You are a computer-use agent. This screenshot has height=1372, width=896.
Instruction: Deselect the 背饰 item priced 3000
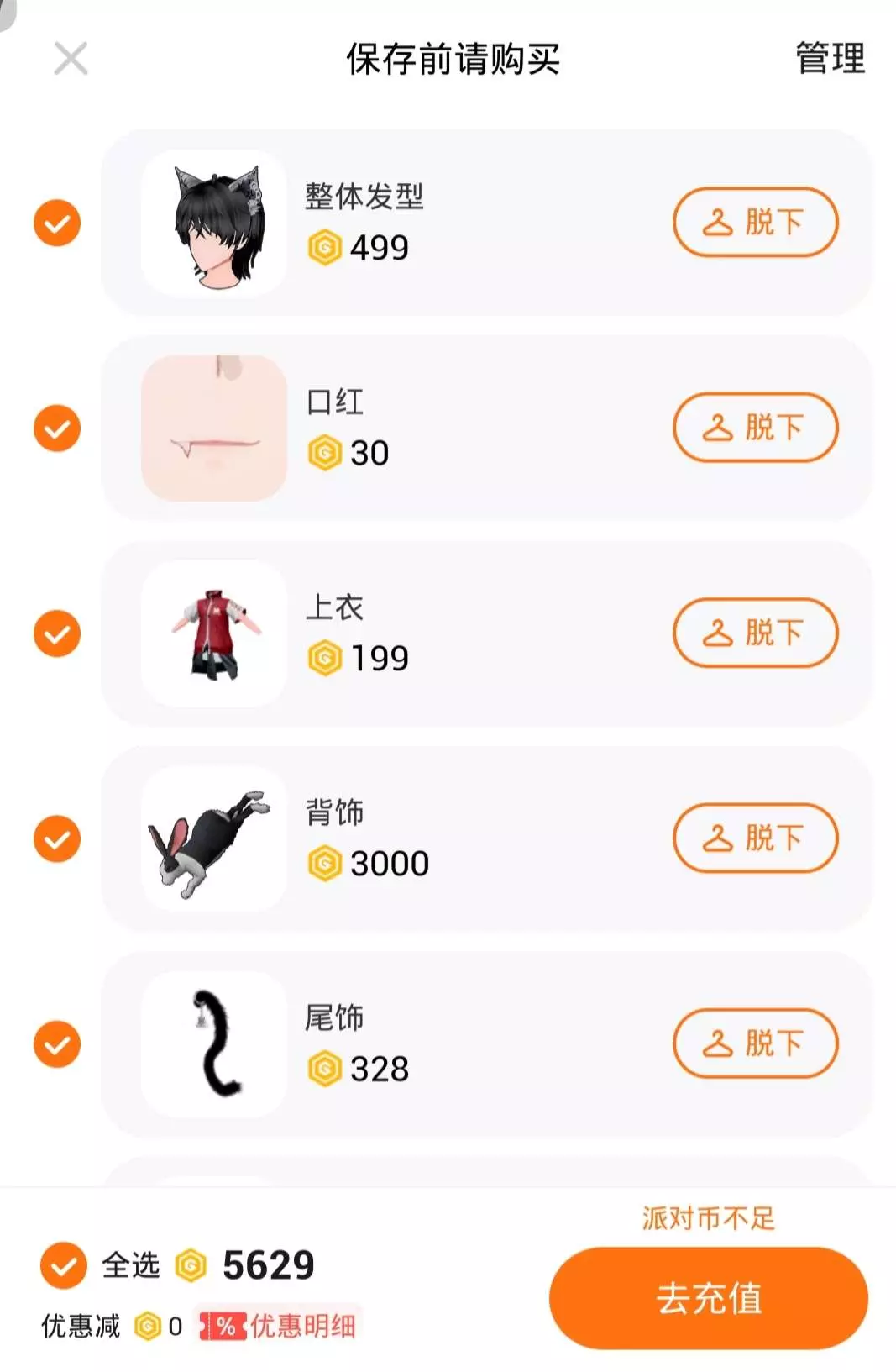click(57, 838)
